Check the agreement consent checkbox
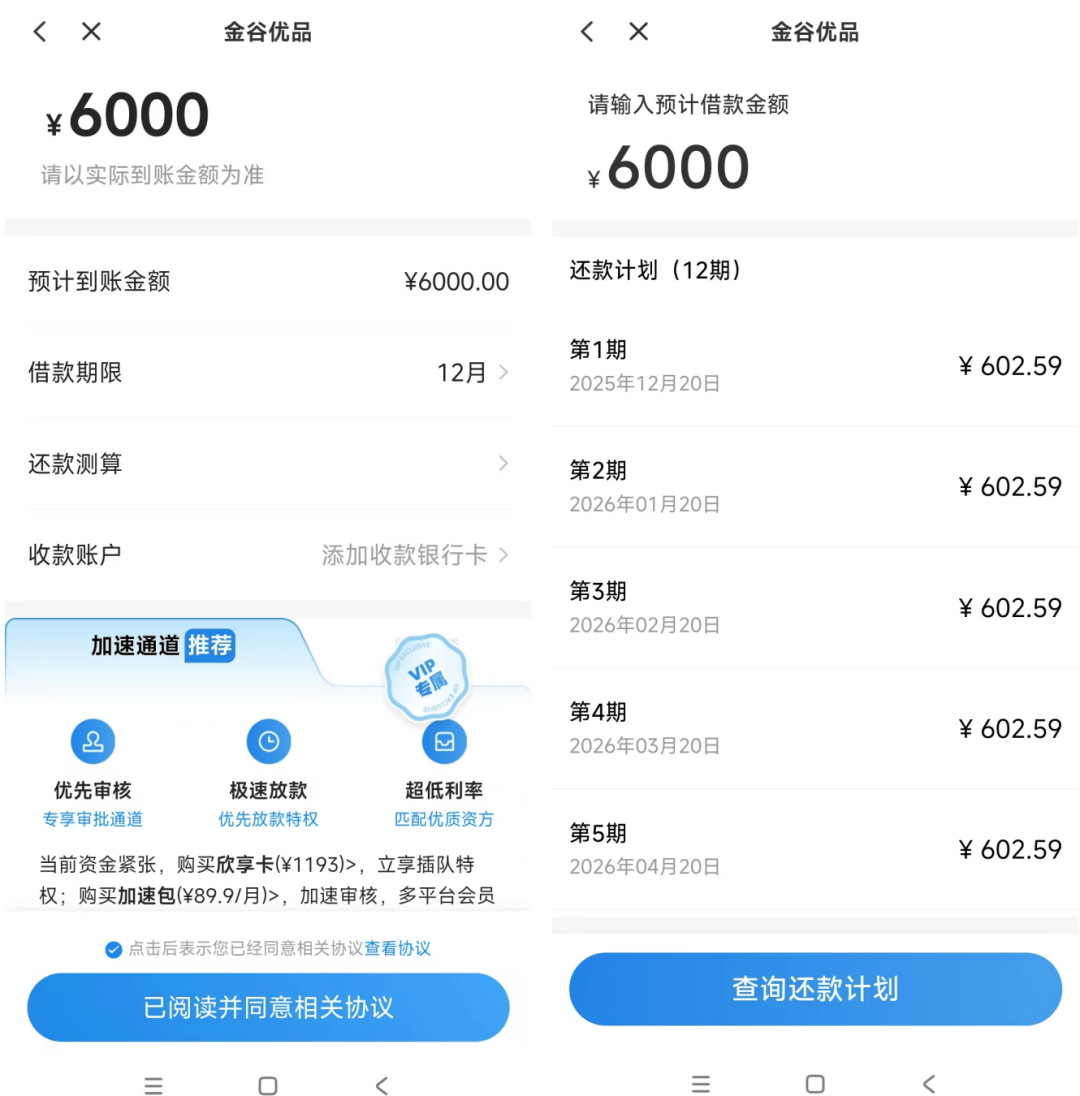 point(113,950)
